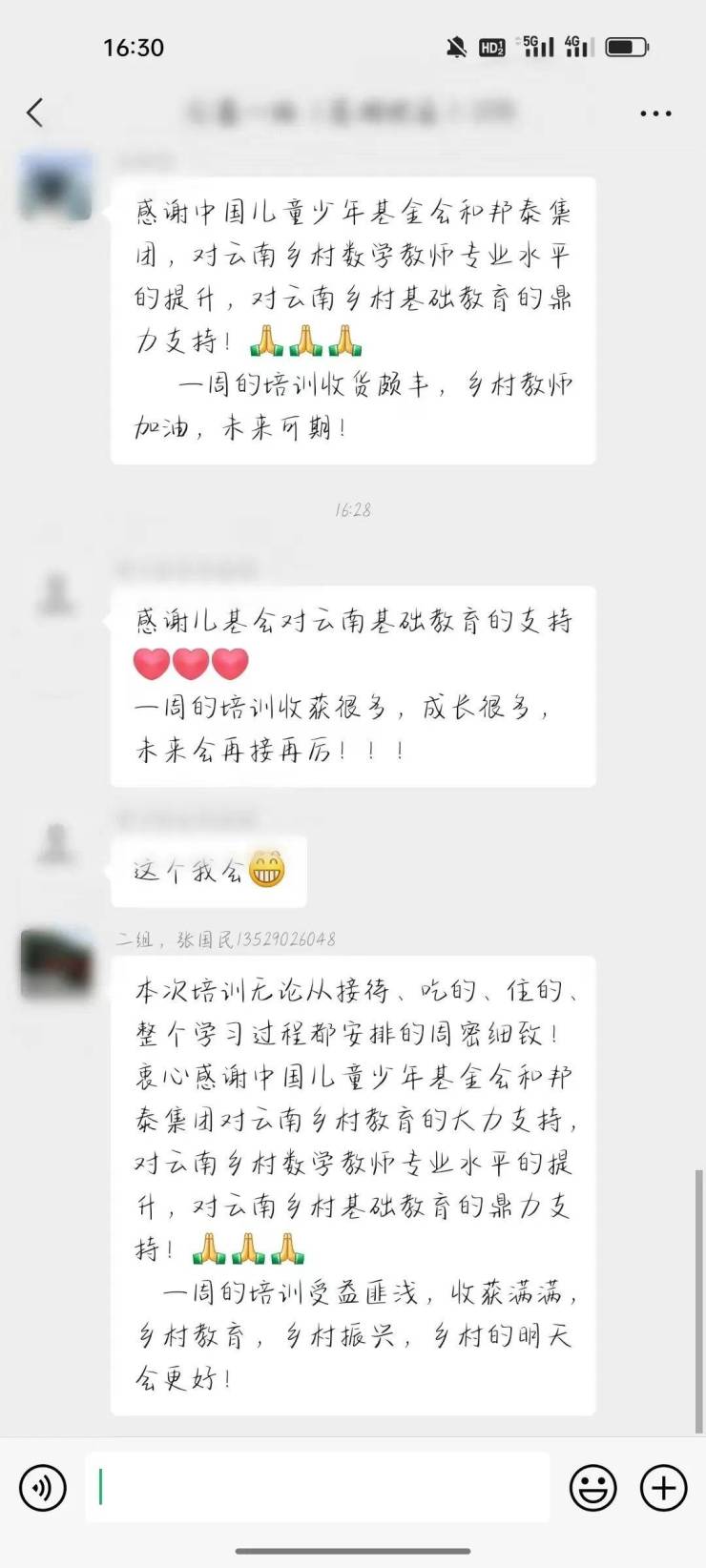The height and width of the screenshot is (1568, 706).
Task: Open avatar of the 这个我会 sender
Action: click(57, 843)
